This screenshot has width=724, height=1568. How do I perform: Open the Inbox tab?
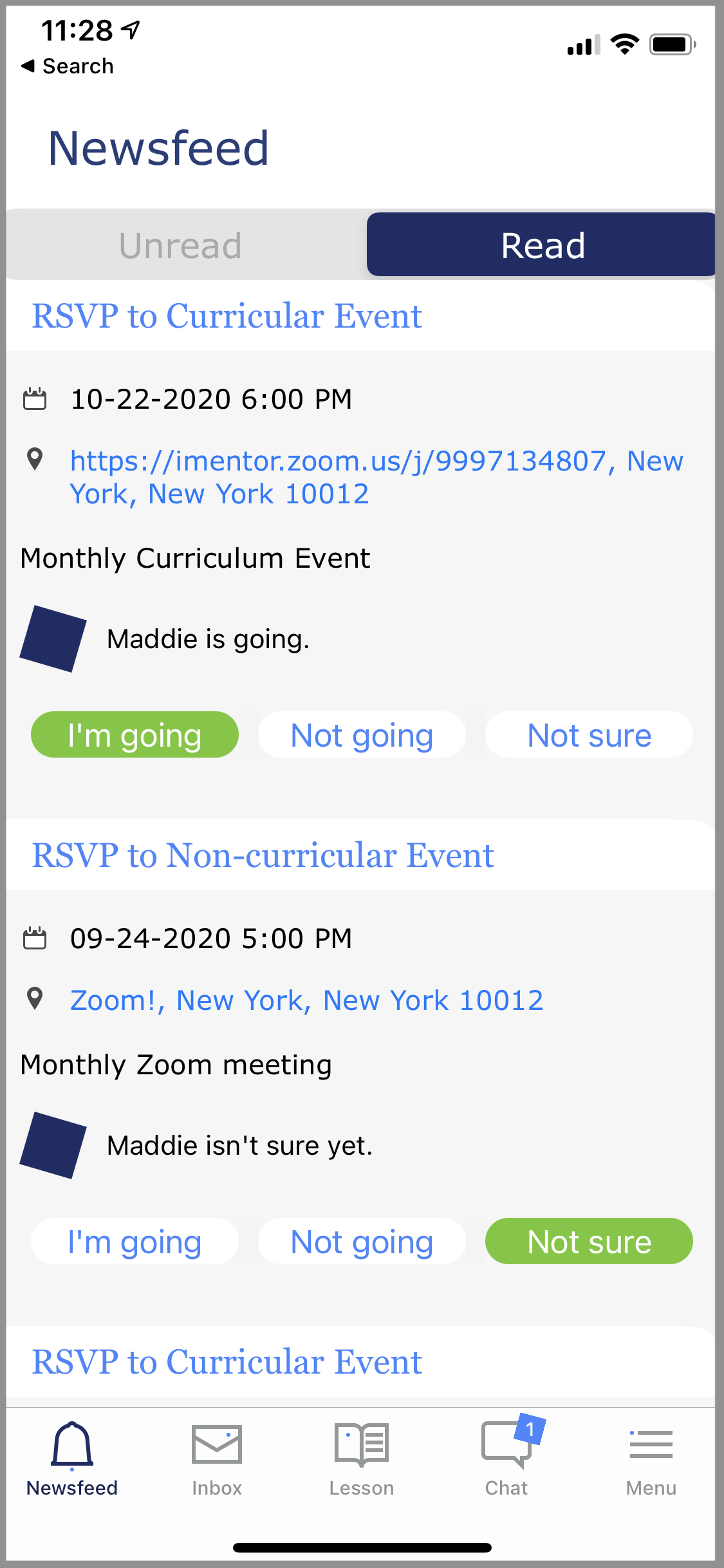tap(217, 1459)
